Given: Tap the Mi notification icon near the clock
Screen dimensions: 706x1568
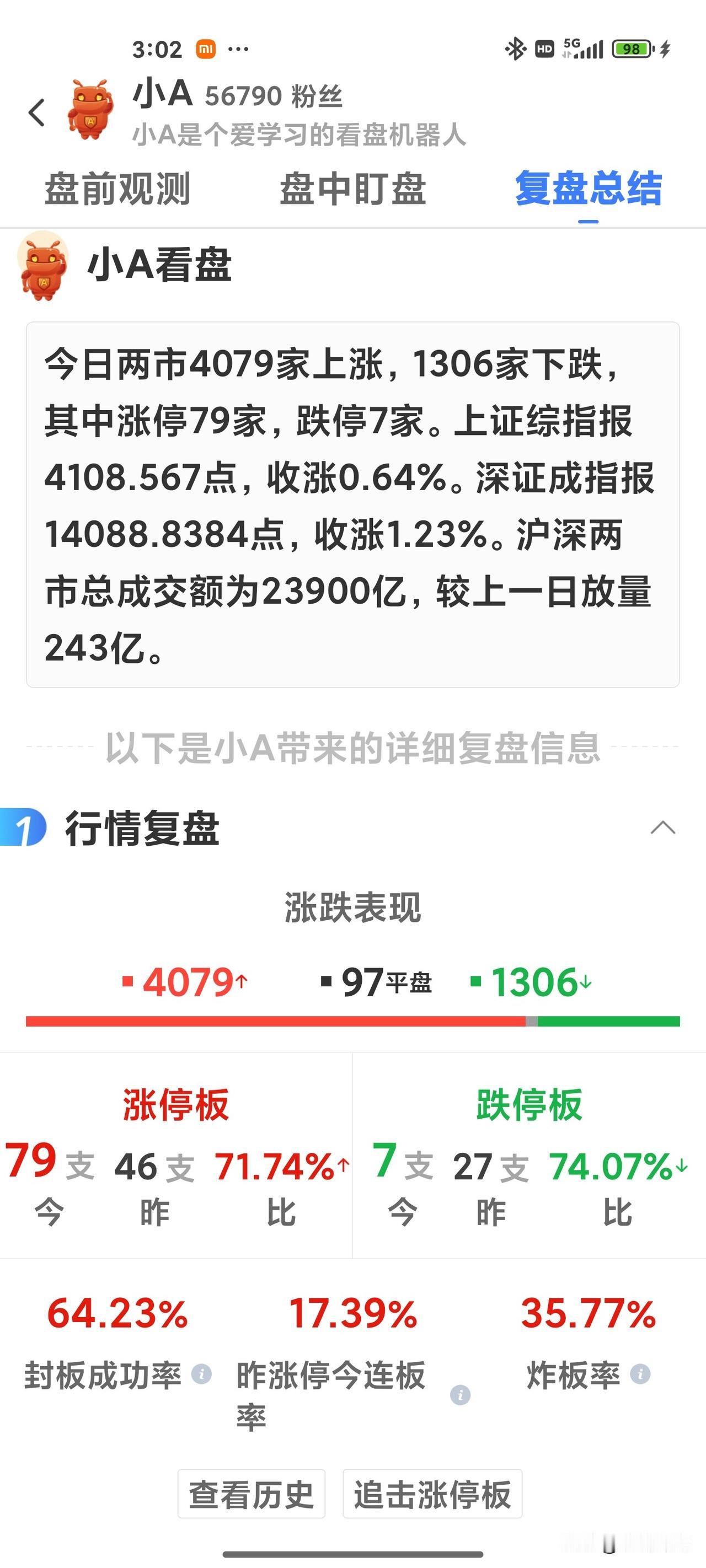Looking at the screenshot, I should click(x=206, y=49).
